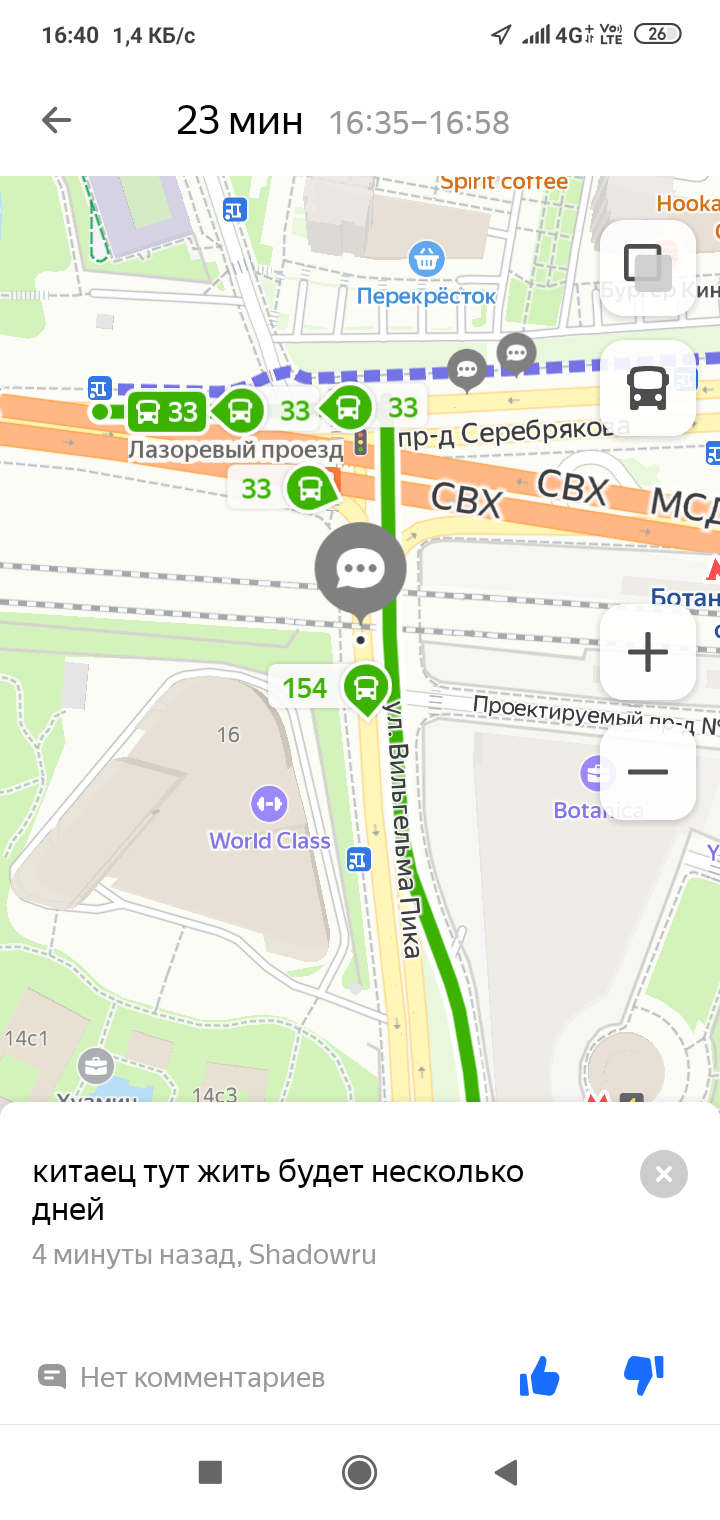
Task: Close the road comment panel
Action: [663, 1174]
